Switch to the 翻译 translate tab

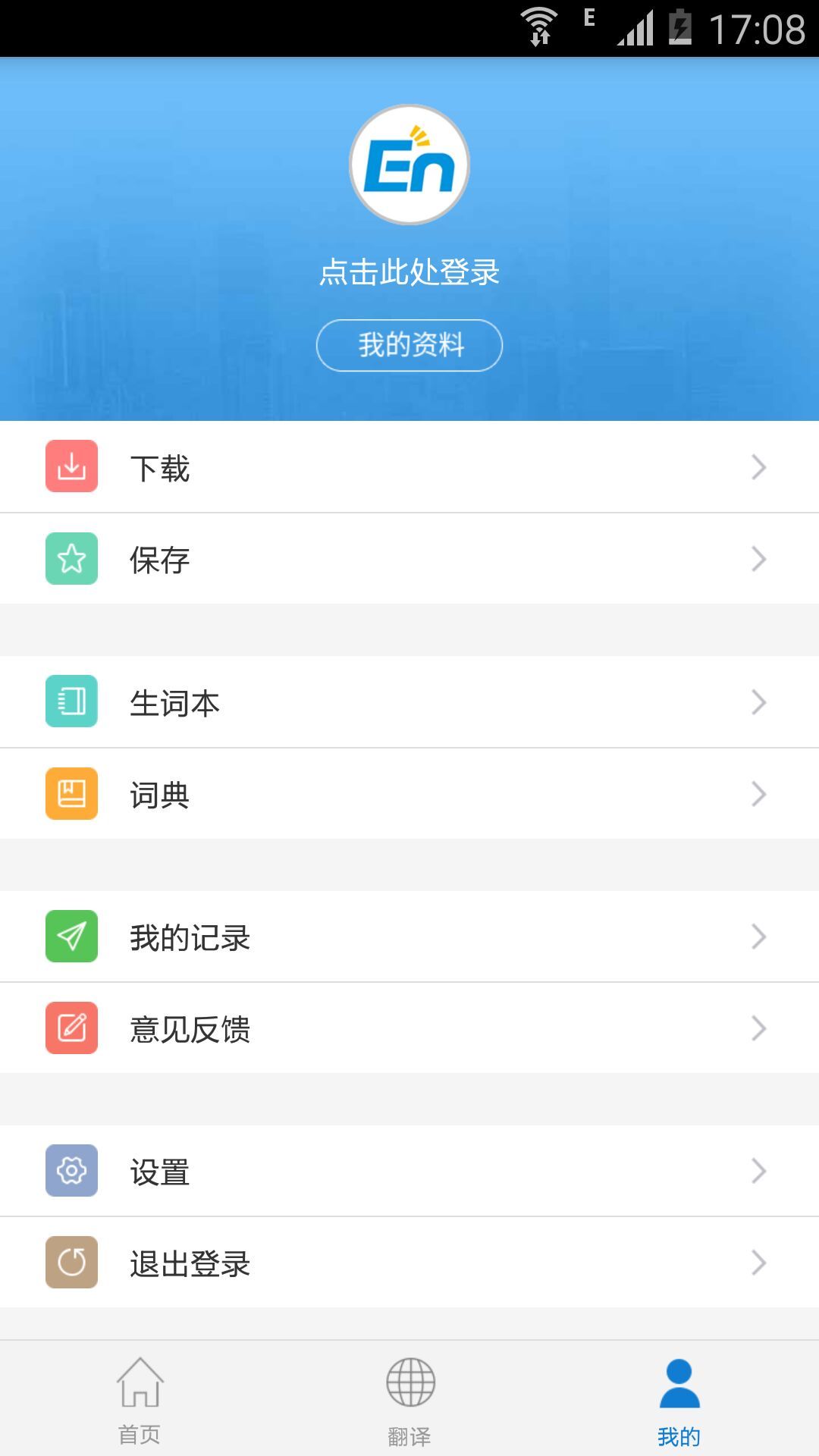[x=409, y=1401]
